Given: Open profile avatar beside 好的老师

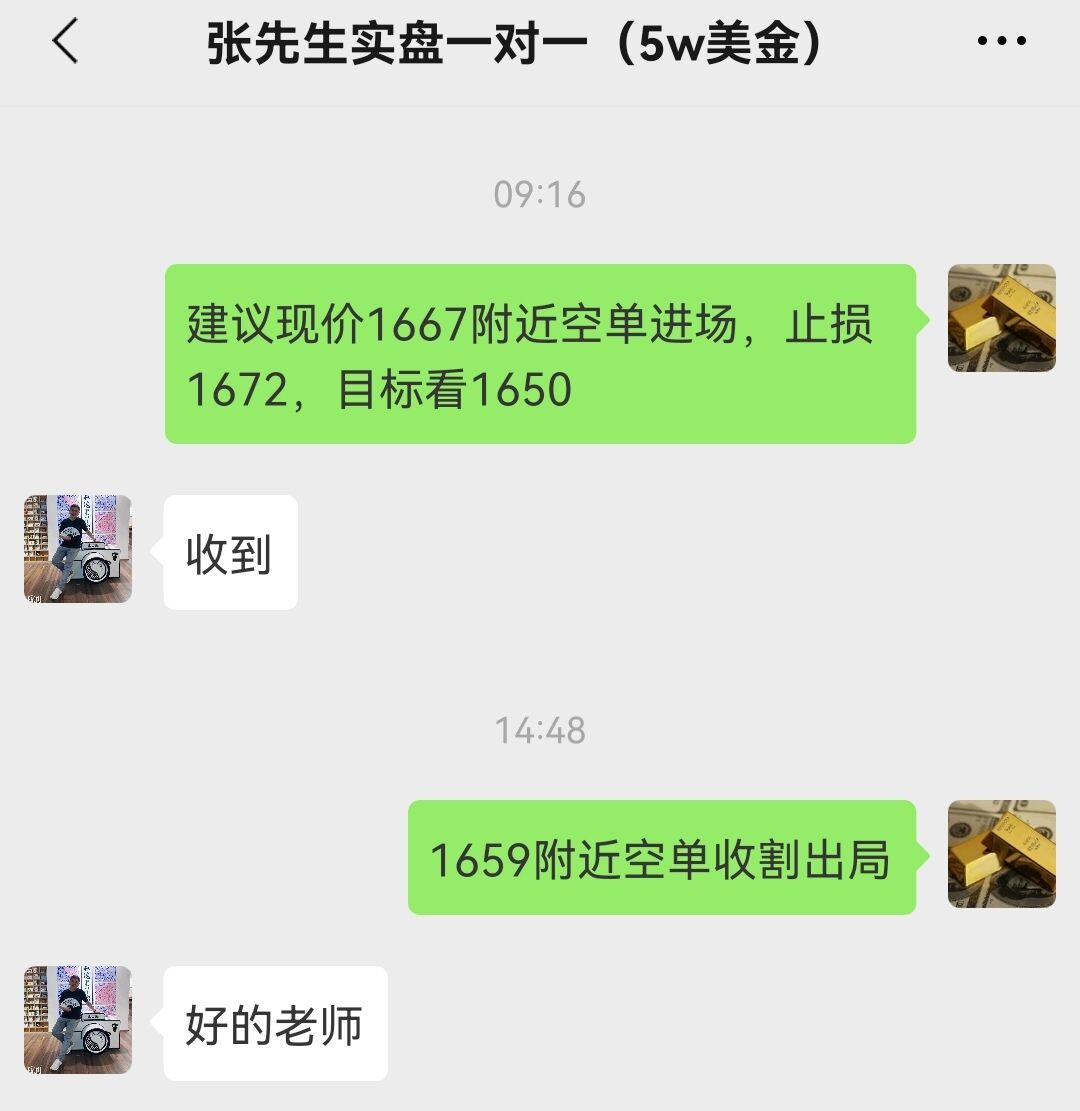Looking at the screenshot, I should coord(78,1019).
